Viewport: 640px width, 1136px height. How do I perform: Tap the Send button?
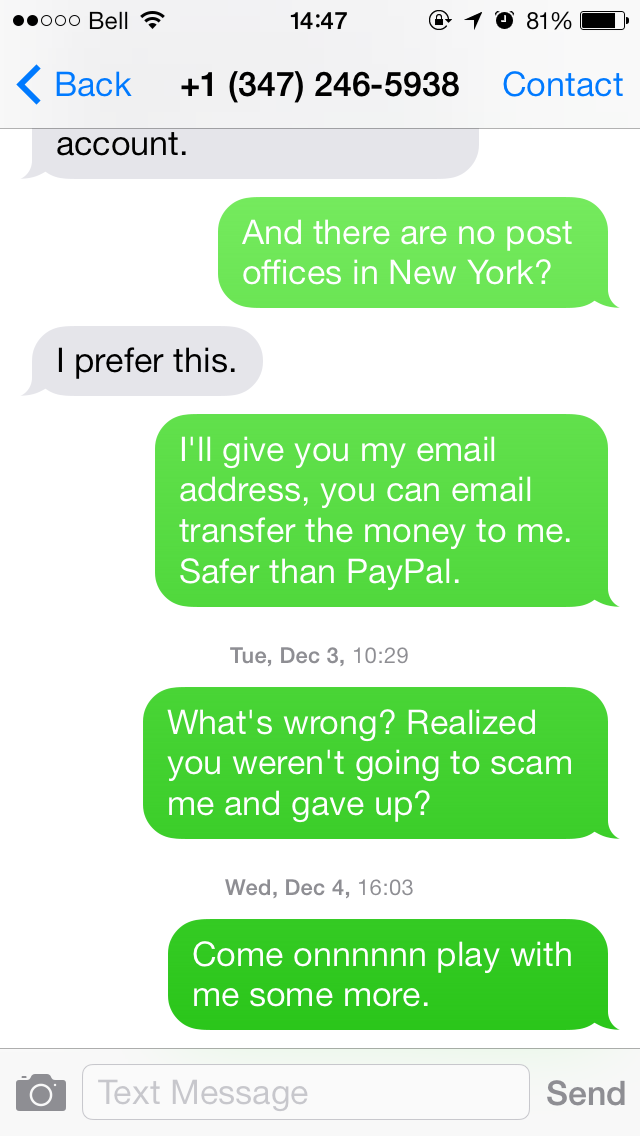585,1092
